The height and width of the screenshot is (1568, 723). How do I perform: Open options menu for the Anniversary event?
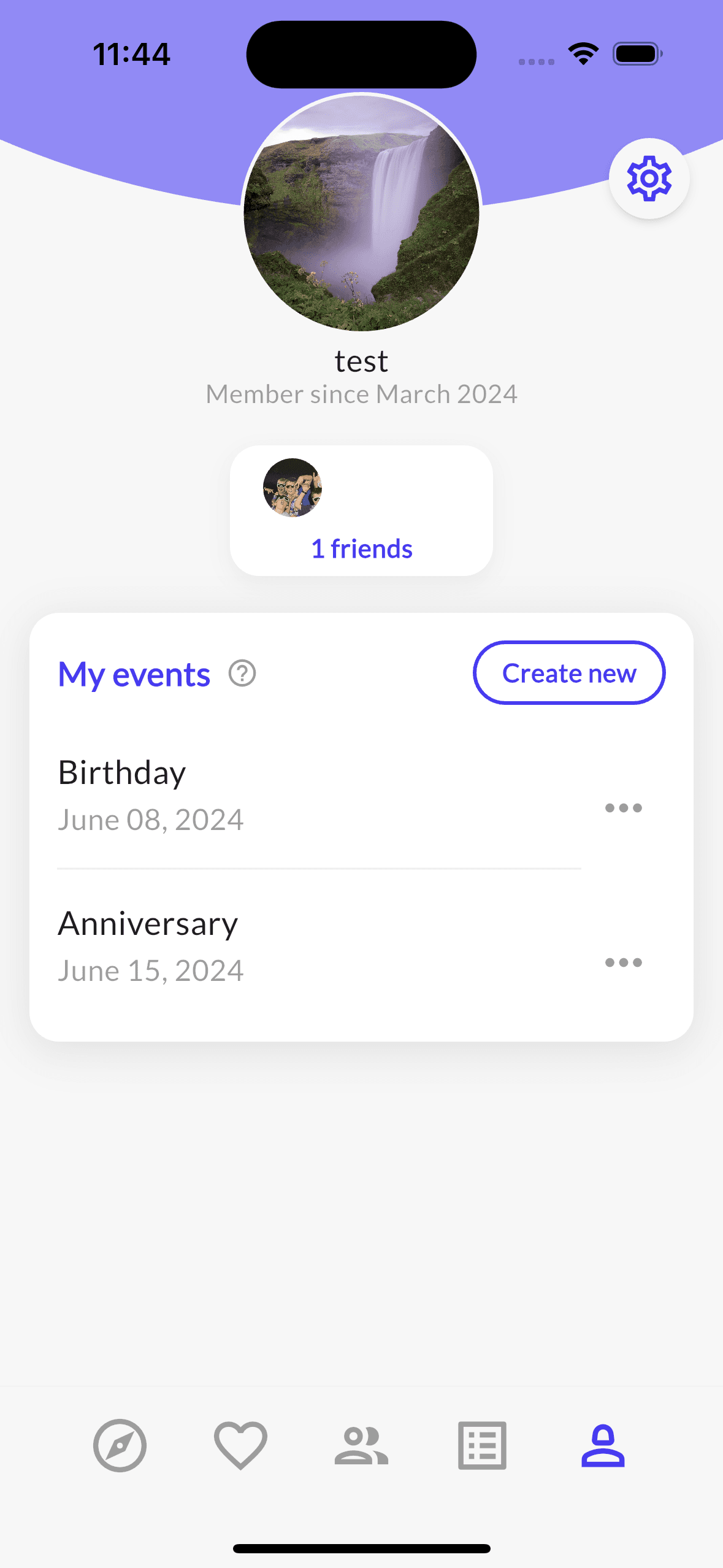623,963
